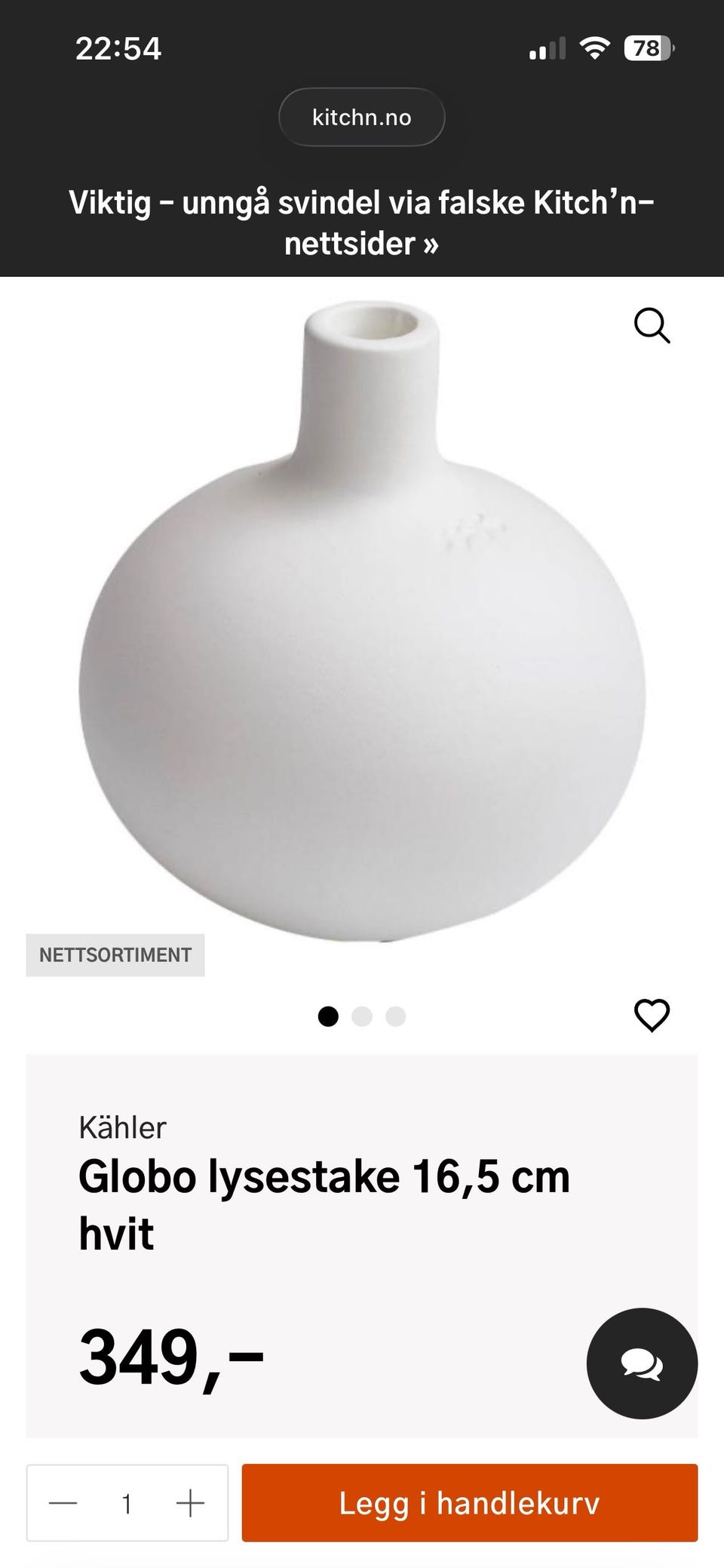
Task: Tap the quantity field showing 1
Action: (x=127, y=1505)
